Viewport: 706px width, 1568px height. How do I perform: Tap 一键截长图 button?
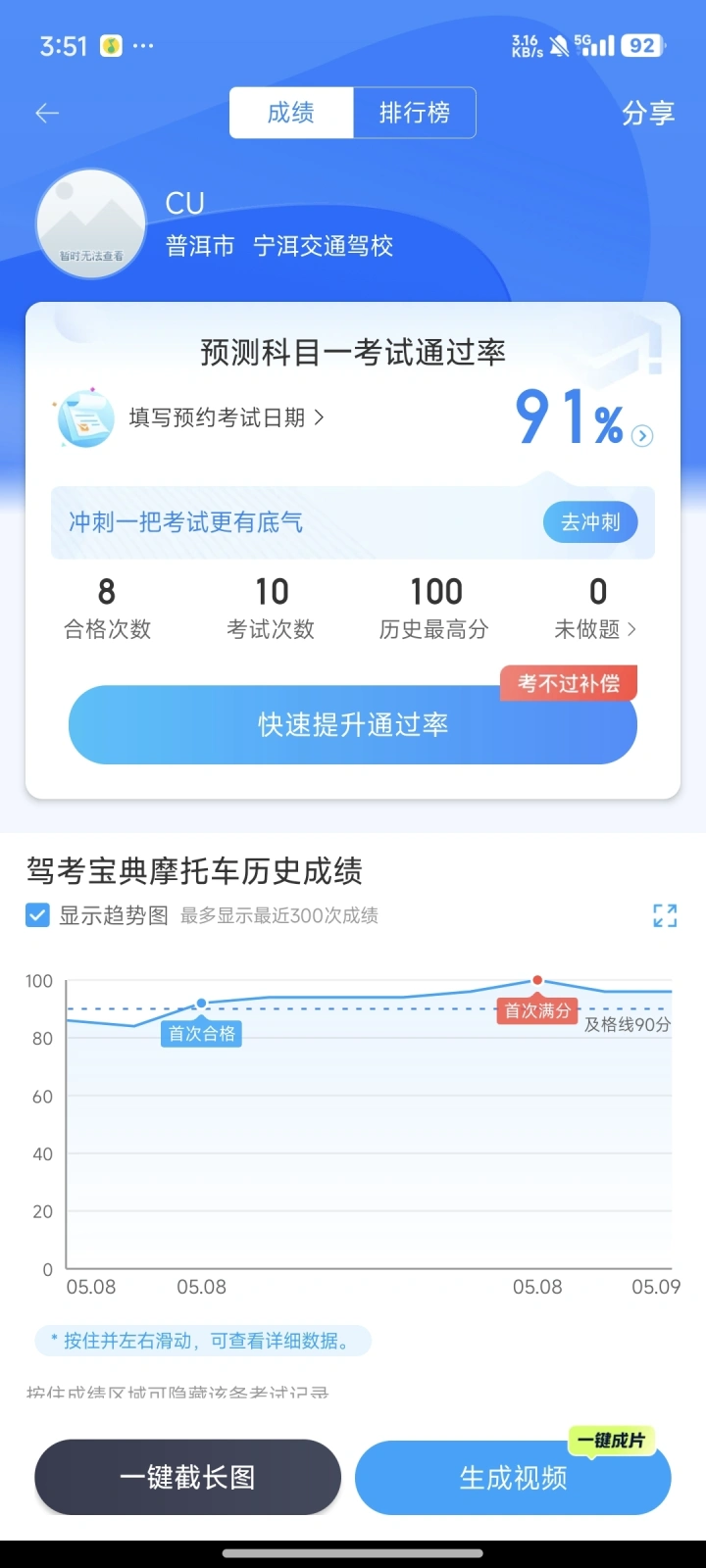[187, 1477]
